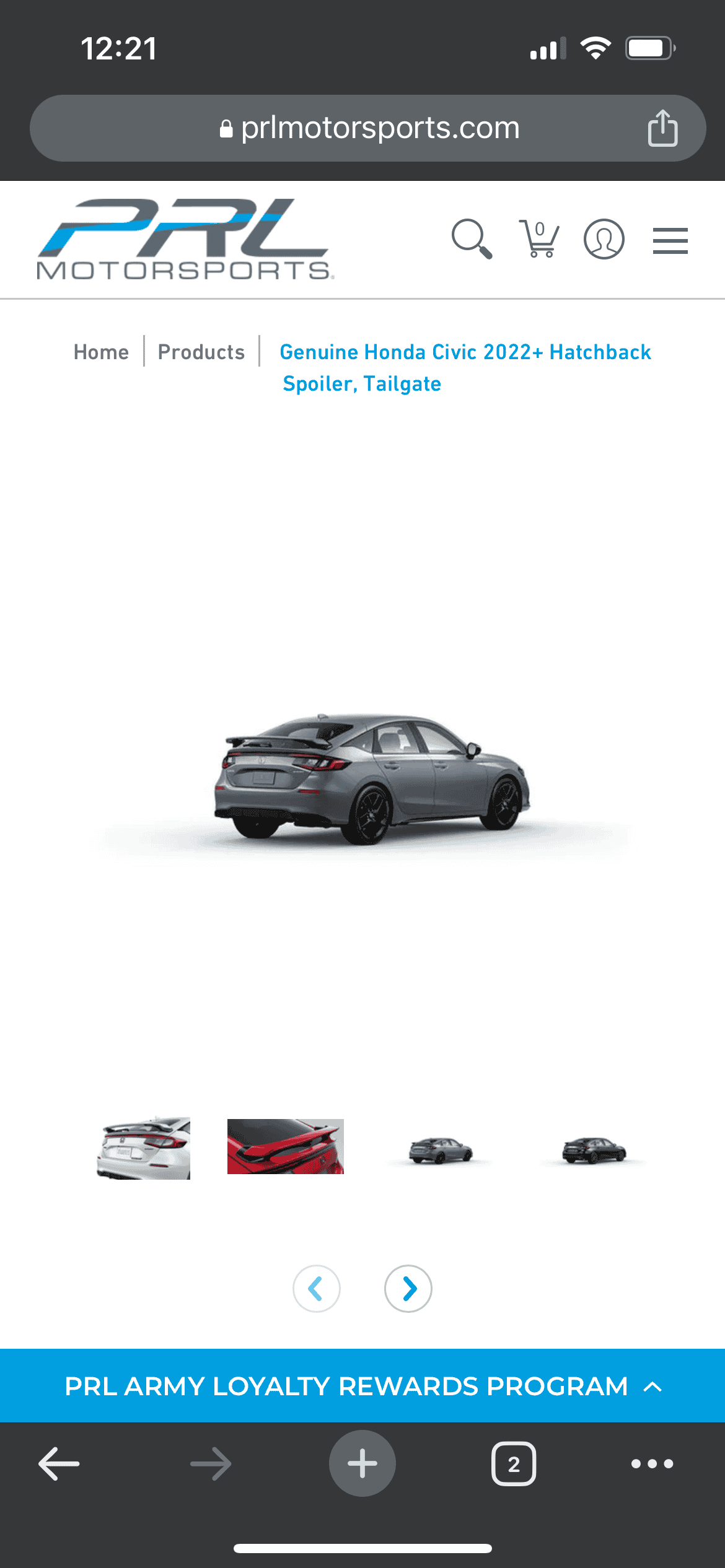725x1568 pixels.
Task: Show previous product image
Action: pyautogui.click(x=316, y=1289)
